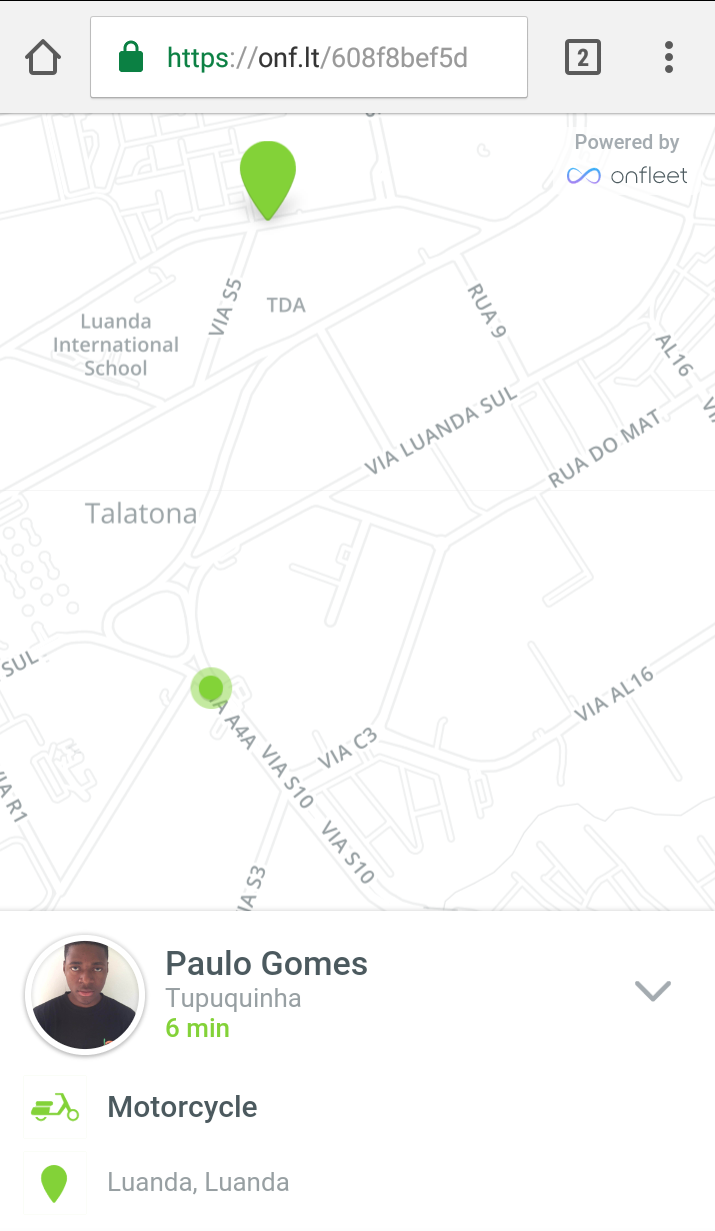Open the browser overflow menu
This screenshot has width=715, height=1231.
669,57
